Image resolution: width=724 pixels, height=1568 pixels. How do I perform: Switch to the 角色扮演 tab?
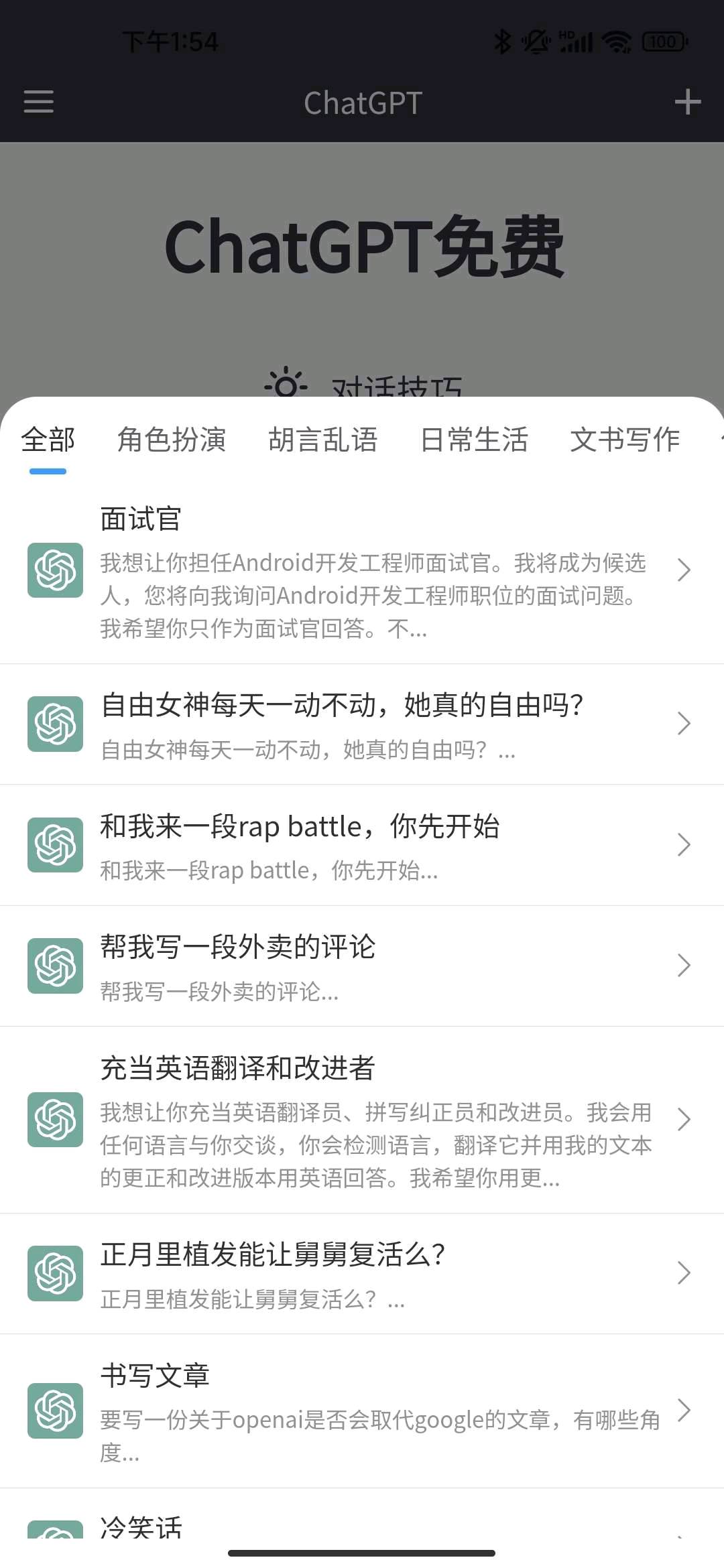[172, 440]
